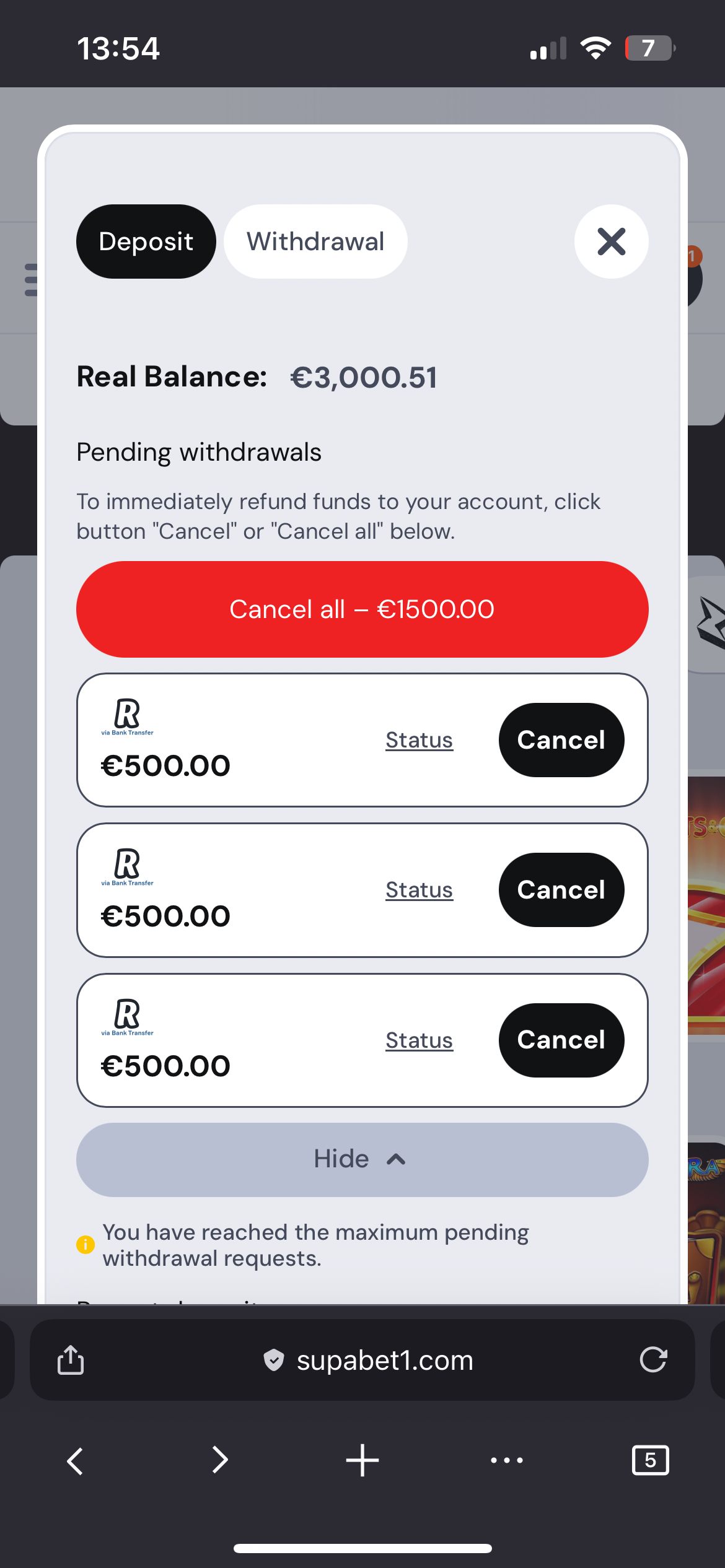Switch to the Deposit tab
The width and height of the screenshot is (725, 1568).
point(146,242)
